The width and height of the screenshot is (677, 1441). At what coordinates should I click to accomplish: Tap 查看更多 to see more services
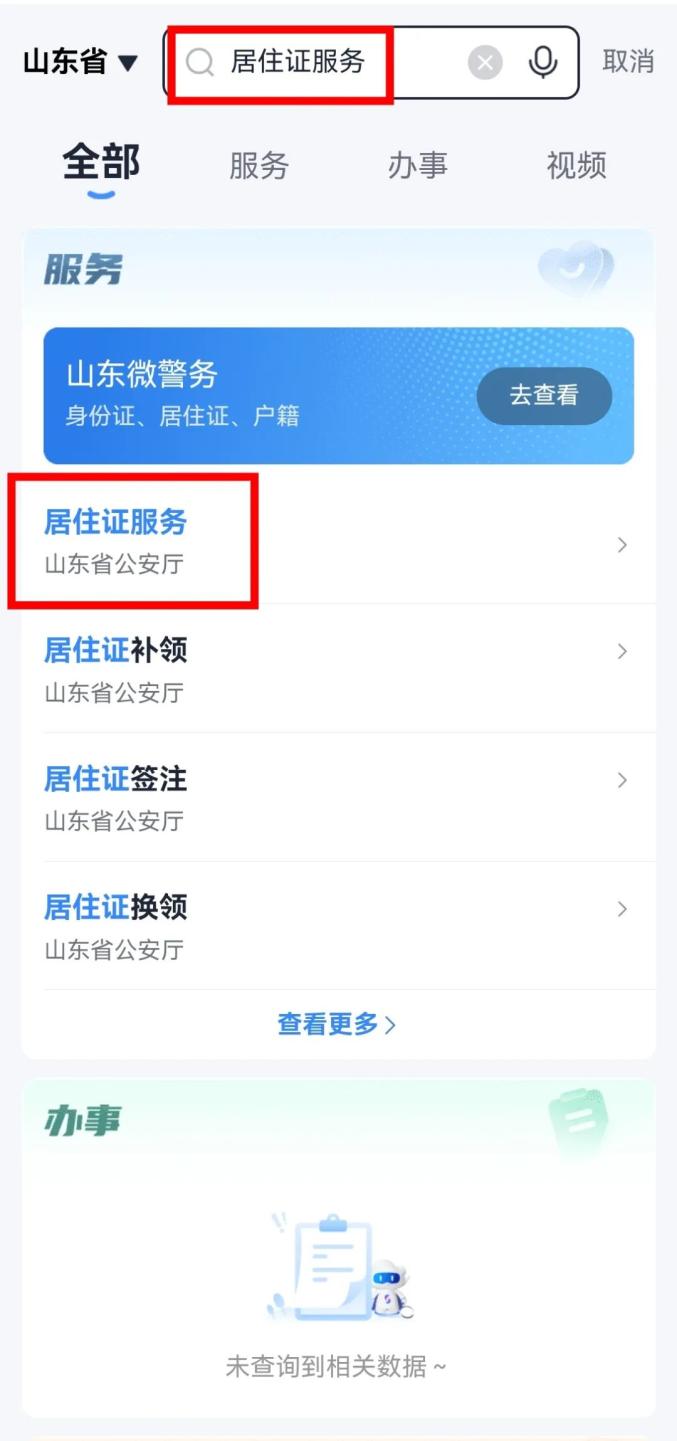337,1024
